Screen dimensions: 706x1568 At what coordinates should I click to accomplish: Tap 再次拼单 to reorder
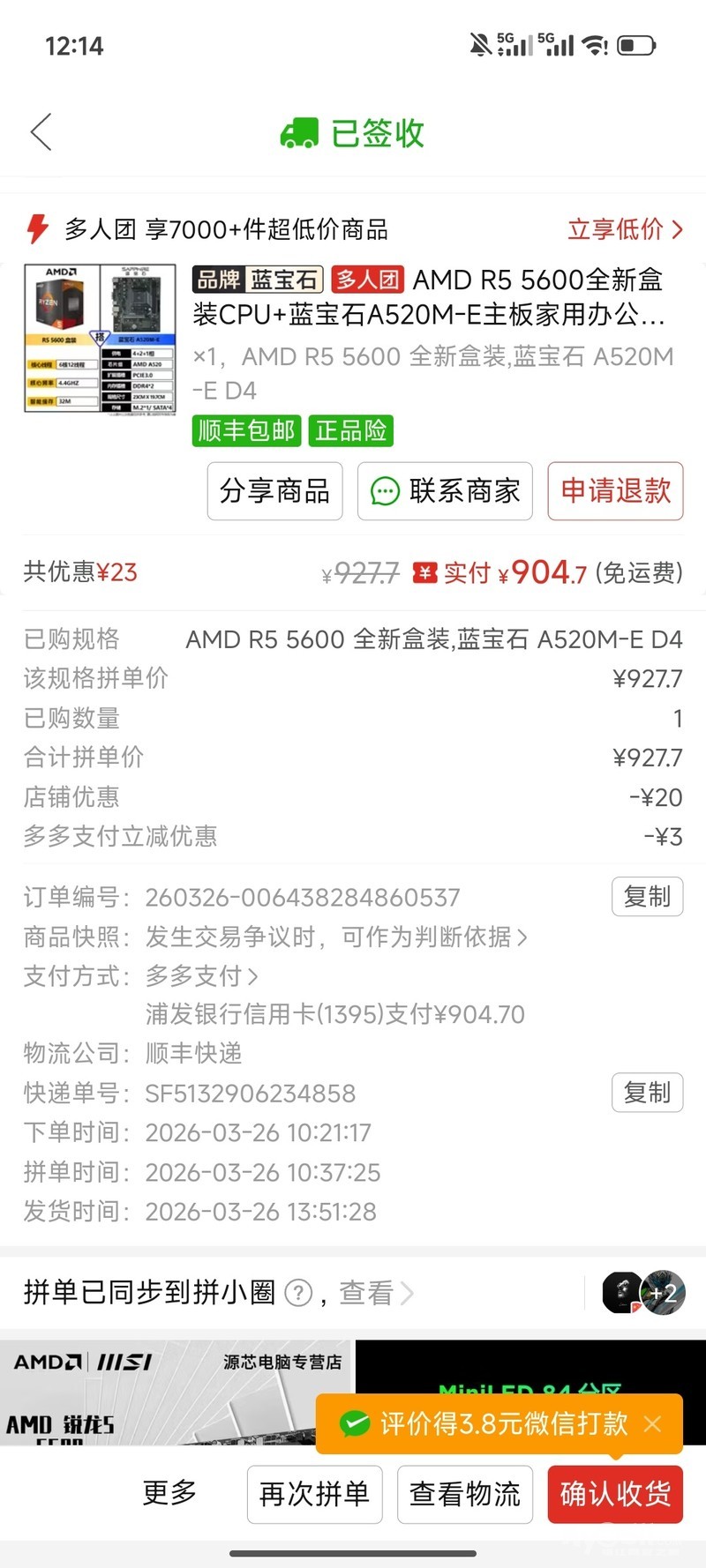pyautogui.click(x=314, y=1494)
